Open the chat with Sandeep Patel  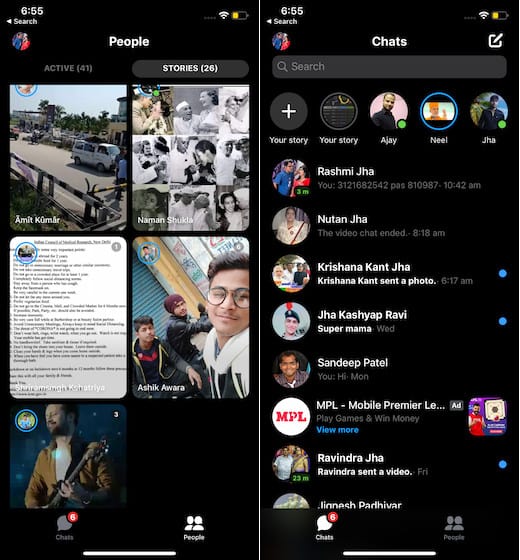pos(389,369)
